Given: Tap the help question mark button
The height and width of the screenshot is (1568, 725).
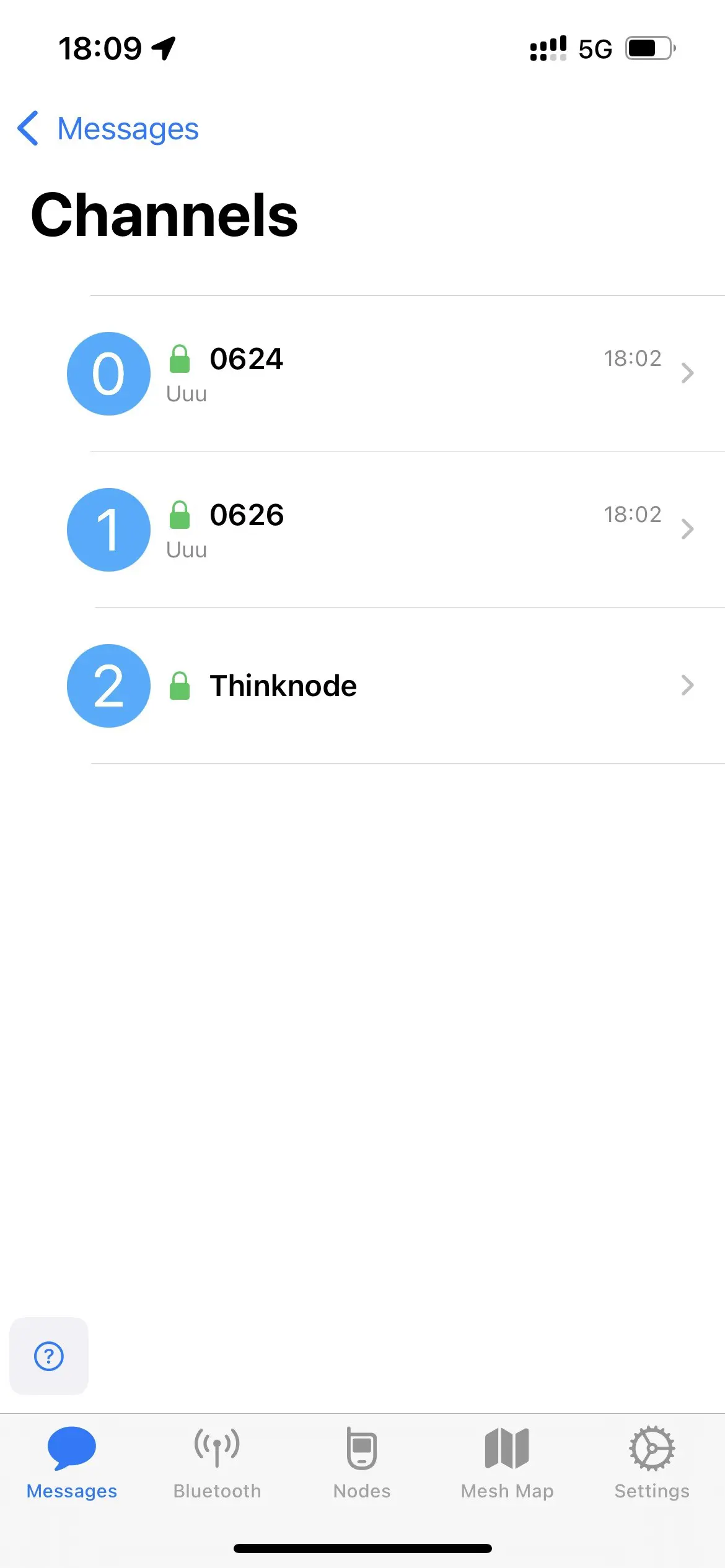Looking at the screenshot, I should pyautogui.click(x=48, y=1356).
